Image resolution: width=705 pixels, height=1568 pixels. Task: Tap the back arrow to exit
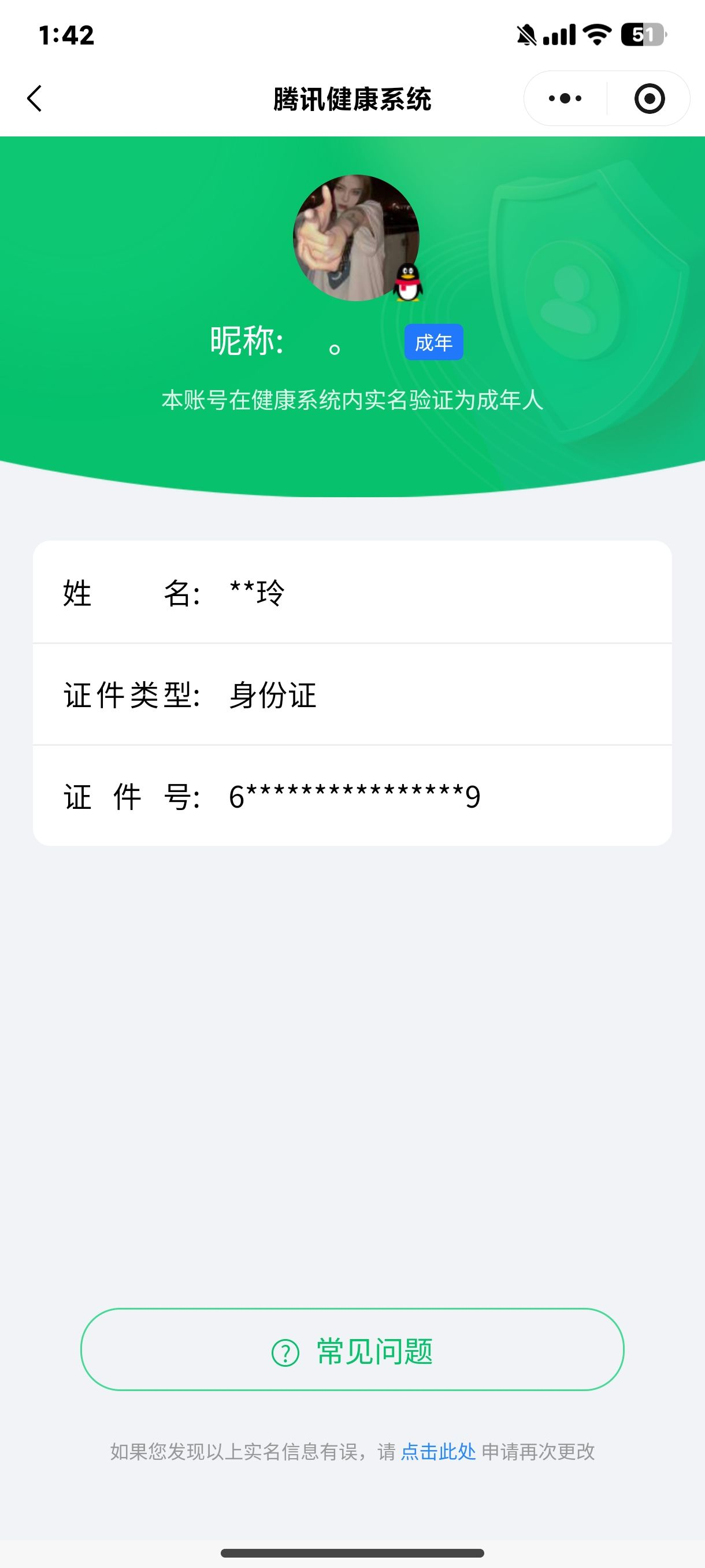35,99
